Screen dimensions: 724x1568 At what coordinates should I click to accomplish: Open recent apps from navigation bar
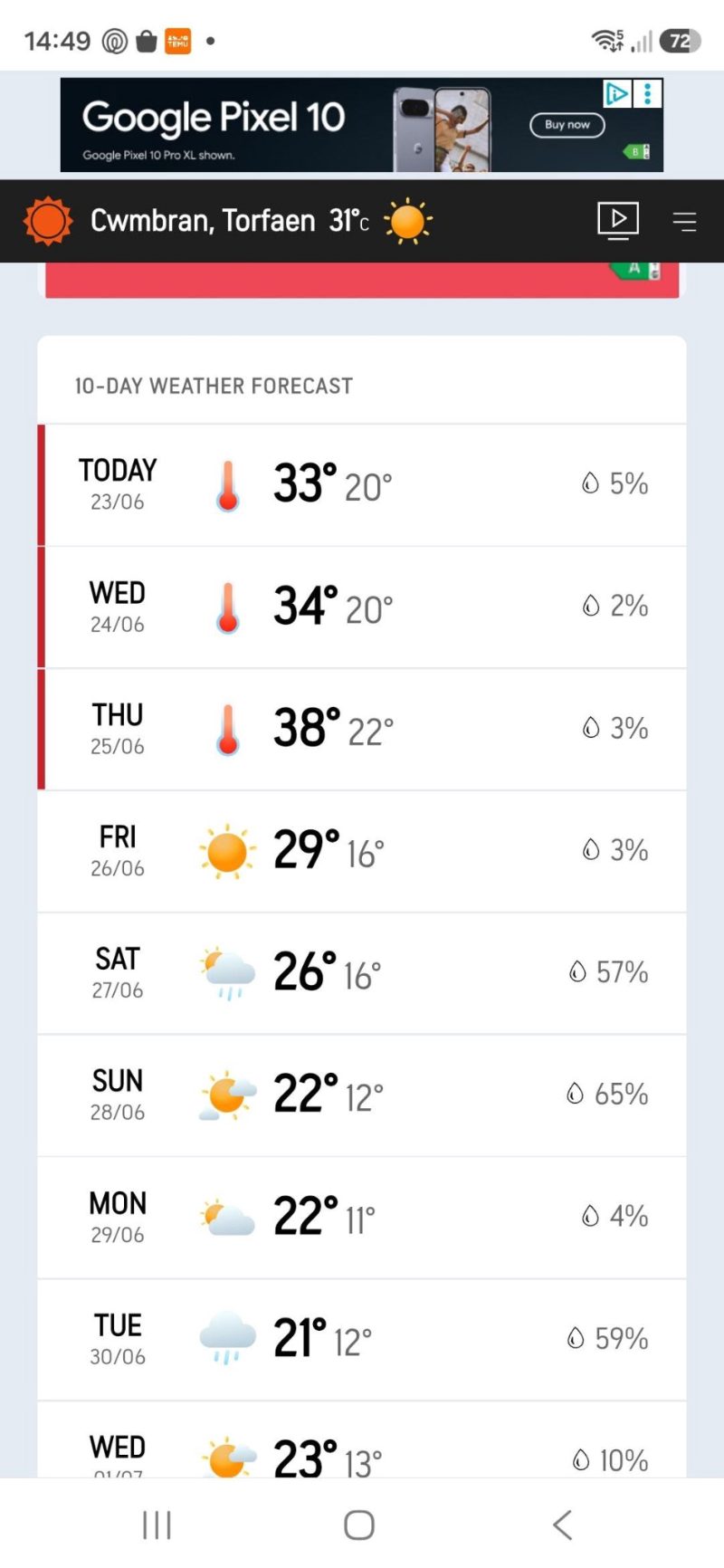157,1525
